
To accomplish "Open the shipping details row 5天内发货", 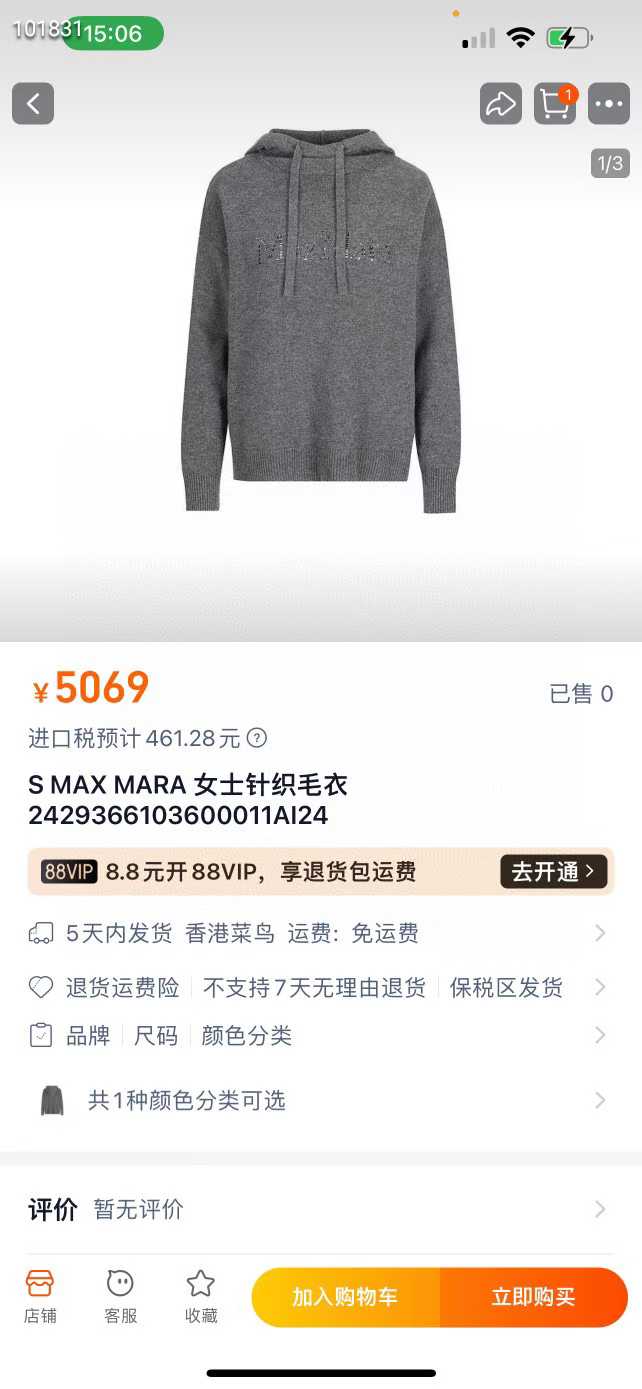I will (x=320, y=934).
